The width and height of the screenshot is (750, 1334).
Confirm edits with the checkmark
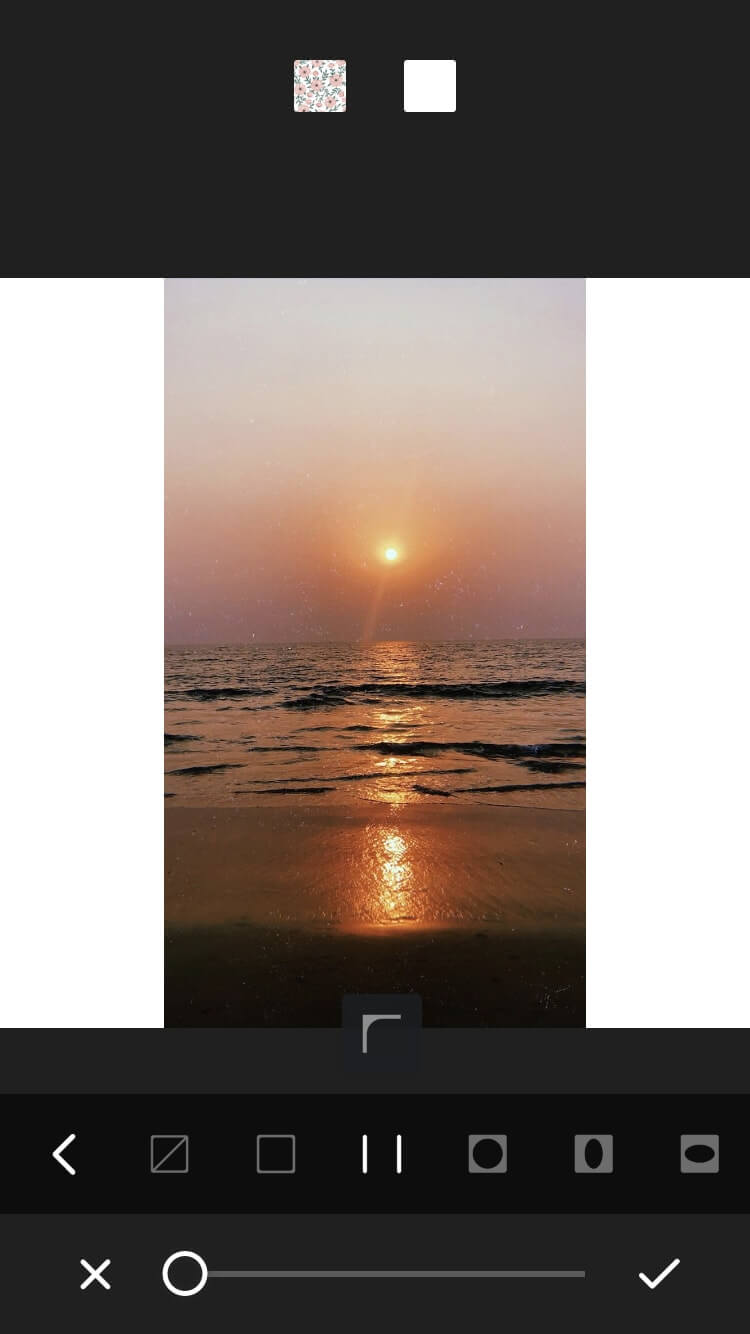pyautogui.click(x=659, y=1274)
